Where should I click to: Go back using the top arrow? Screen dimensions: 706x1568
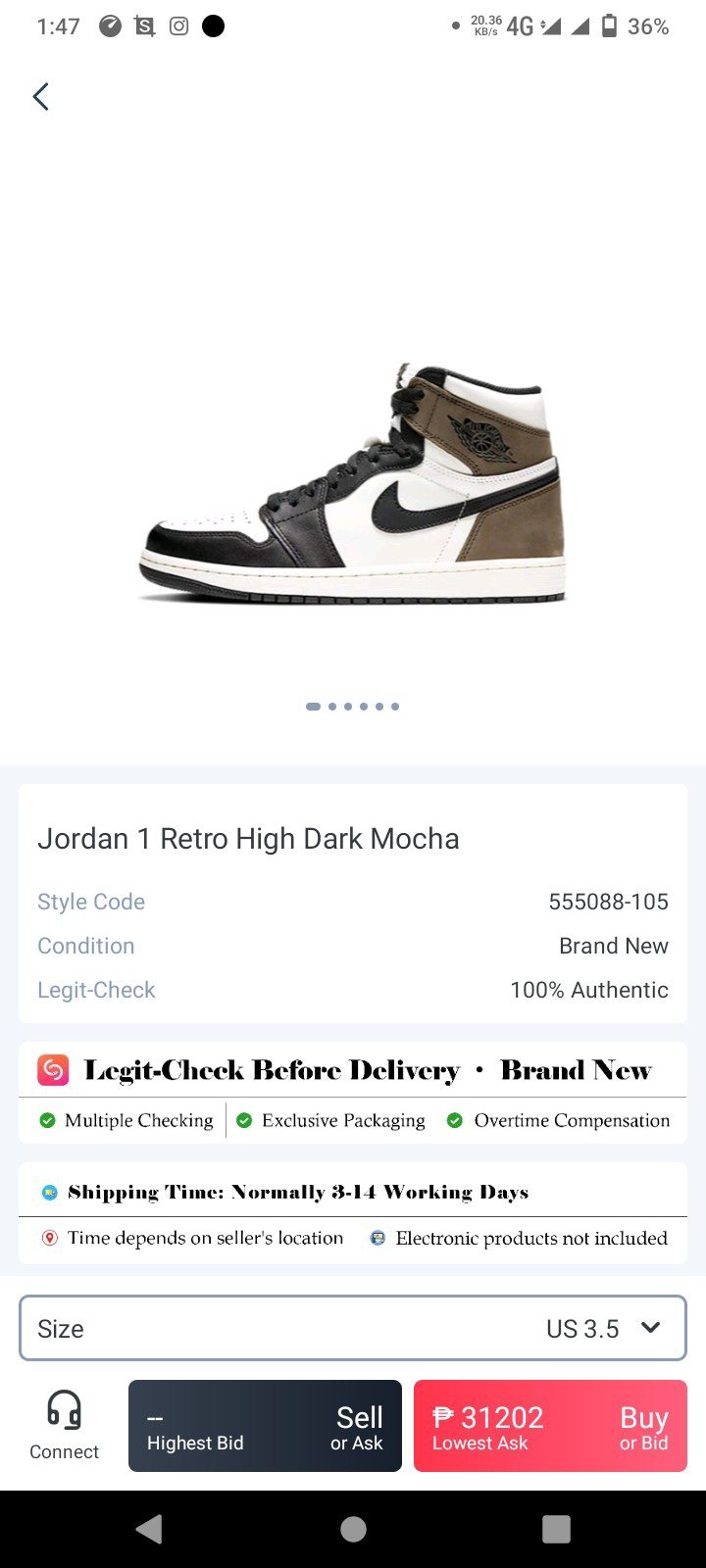40,96
